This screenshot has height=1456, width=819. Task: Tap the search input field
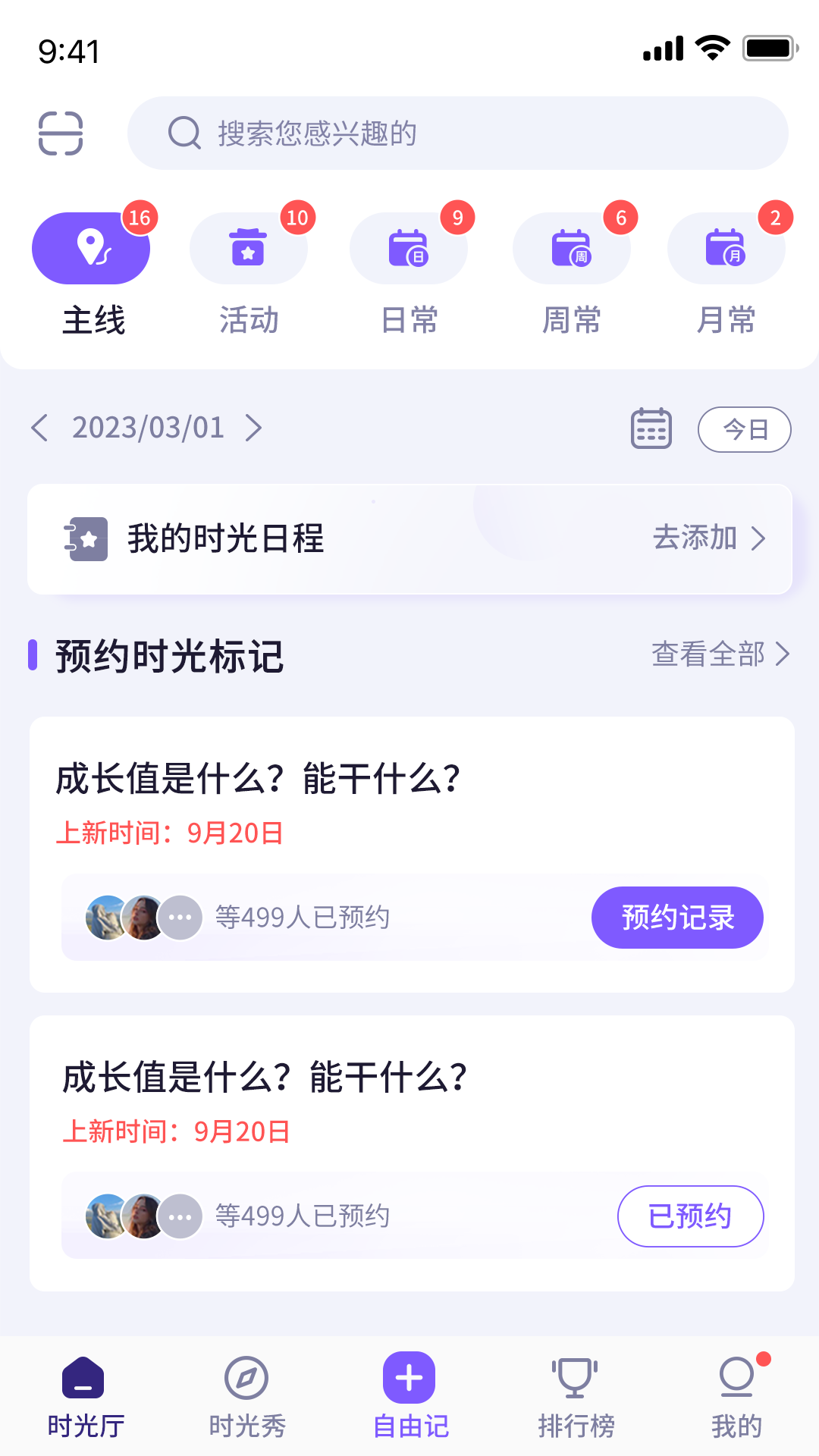458,132
